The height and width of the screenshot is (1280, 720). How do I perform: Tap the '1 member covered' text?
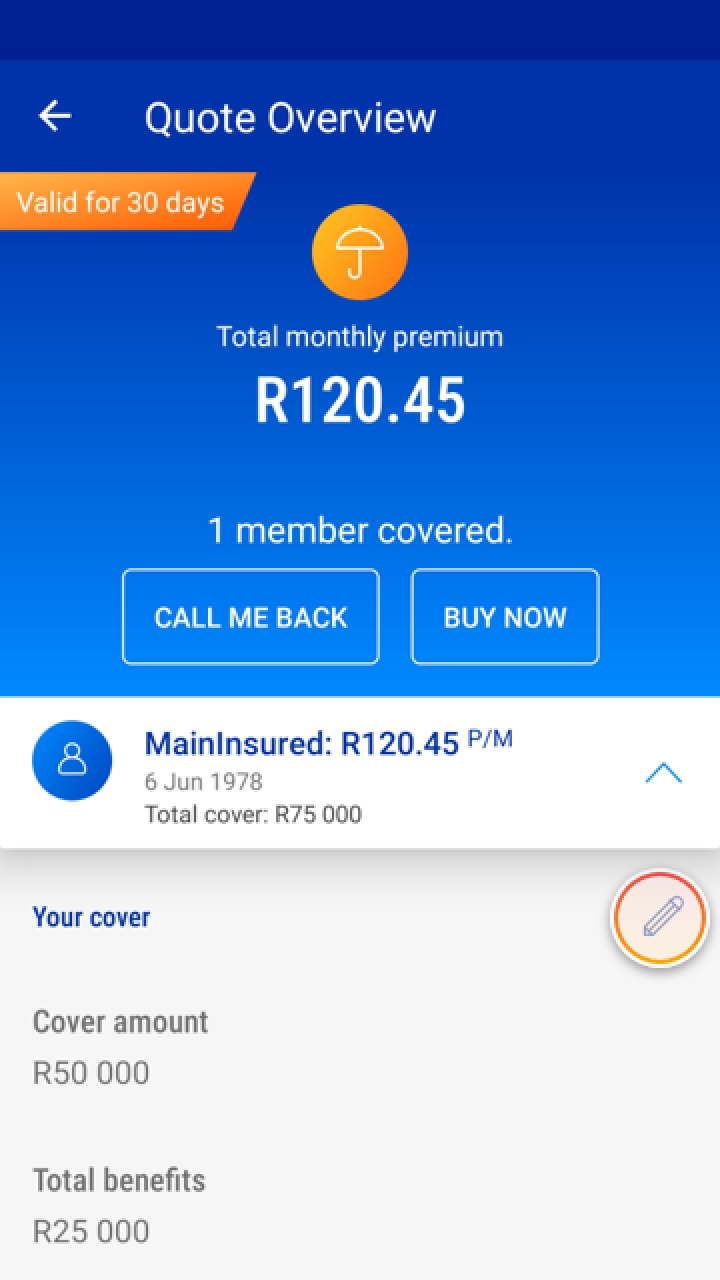click(360, 530)
